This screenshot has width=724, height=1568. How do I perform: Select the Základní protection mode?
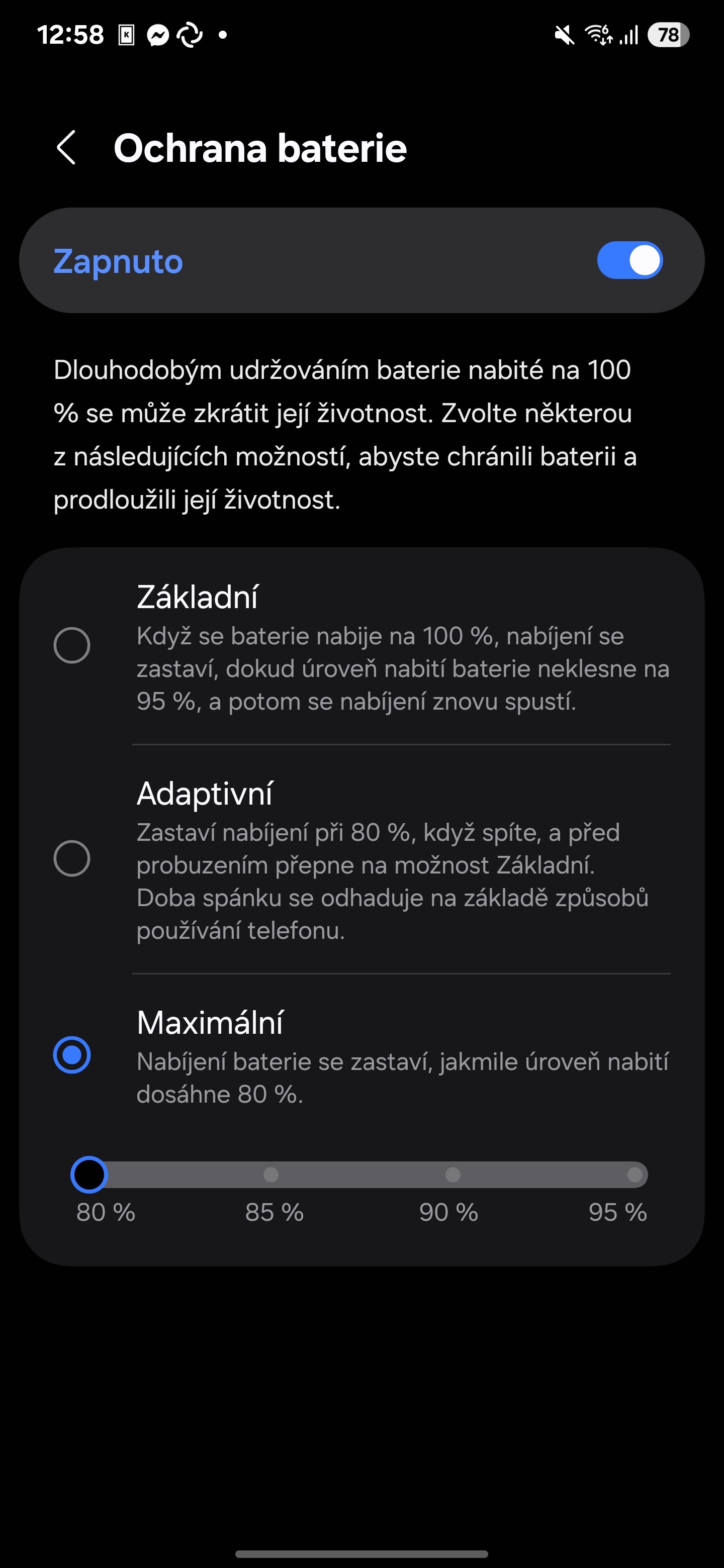coord(72,645)
